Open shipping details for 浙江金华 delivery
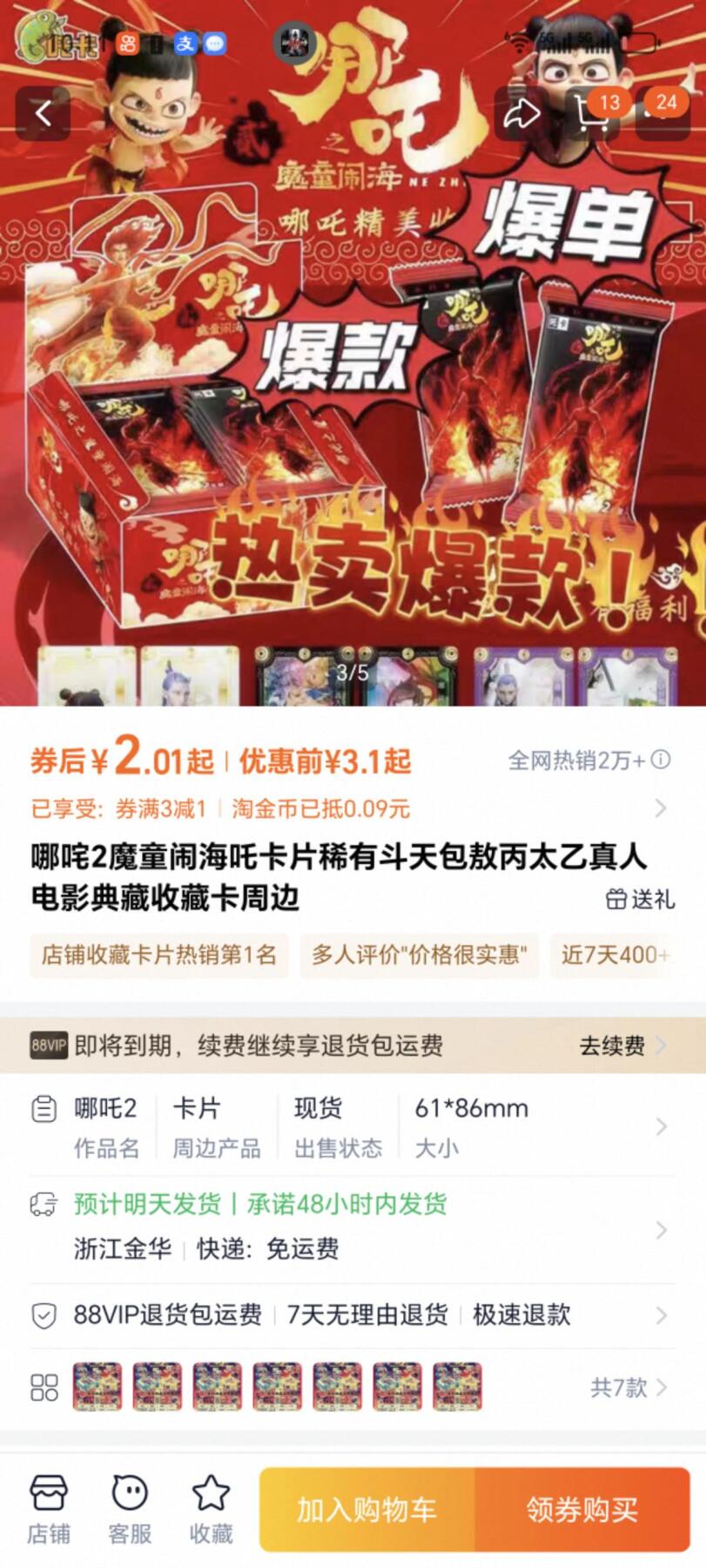Screen dimensions: 706x1568 (x=348, y=1228)
